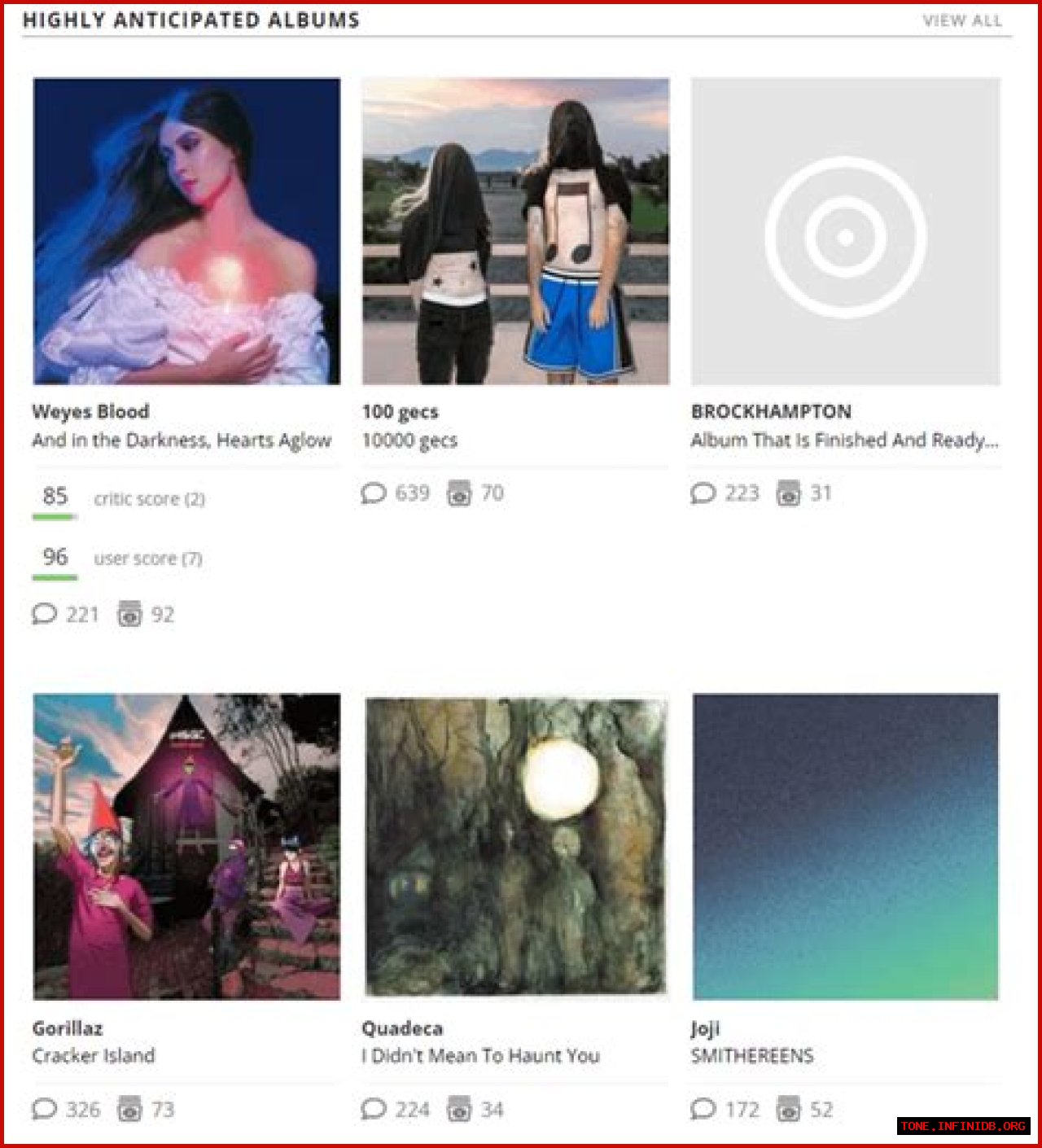Go to BROCKHAMPTON artist page
This screenshot has width=1042, height=1148.
(x=771, y=412)
